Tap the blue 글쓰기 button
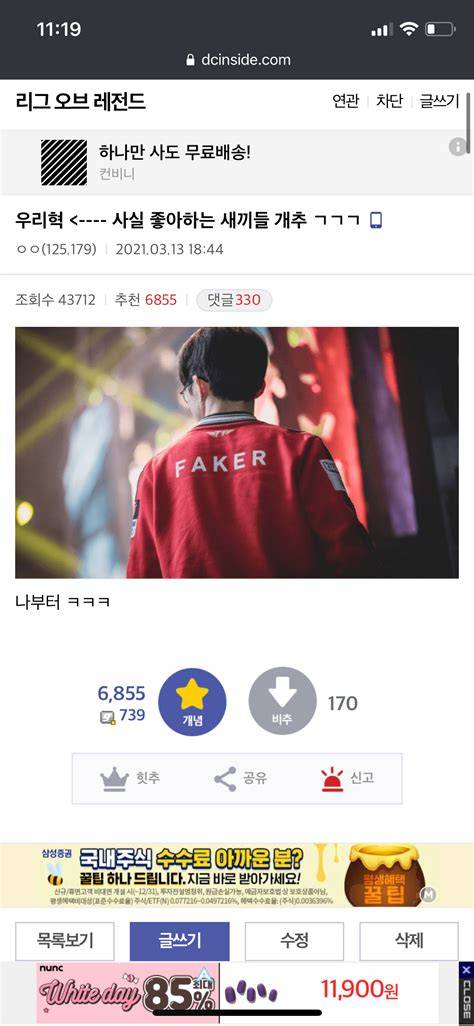 click(x=179, y=941)
